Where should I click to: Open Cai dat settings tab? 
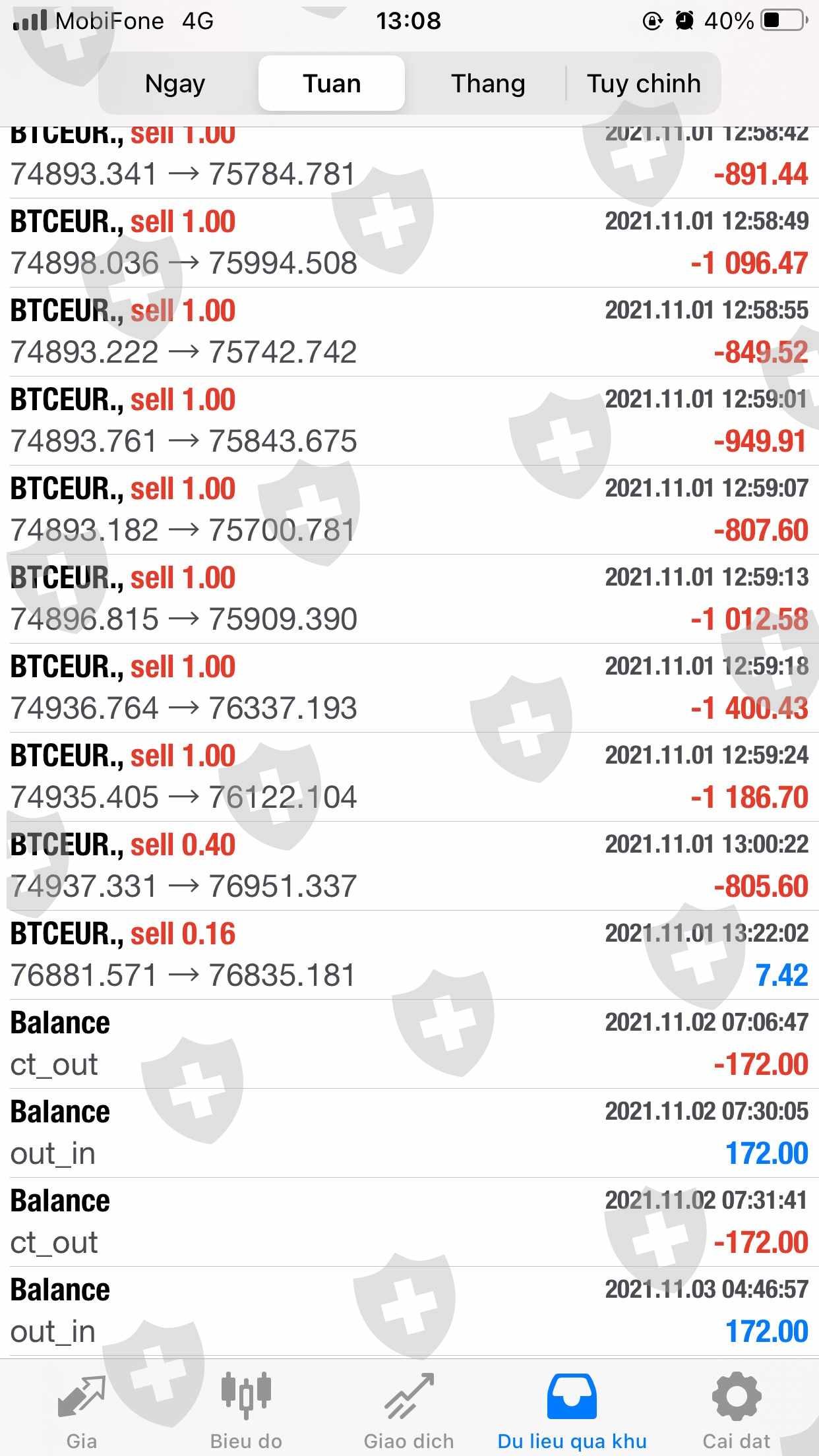[x=736, y=1409]
